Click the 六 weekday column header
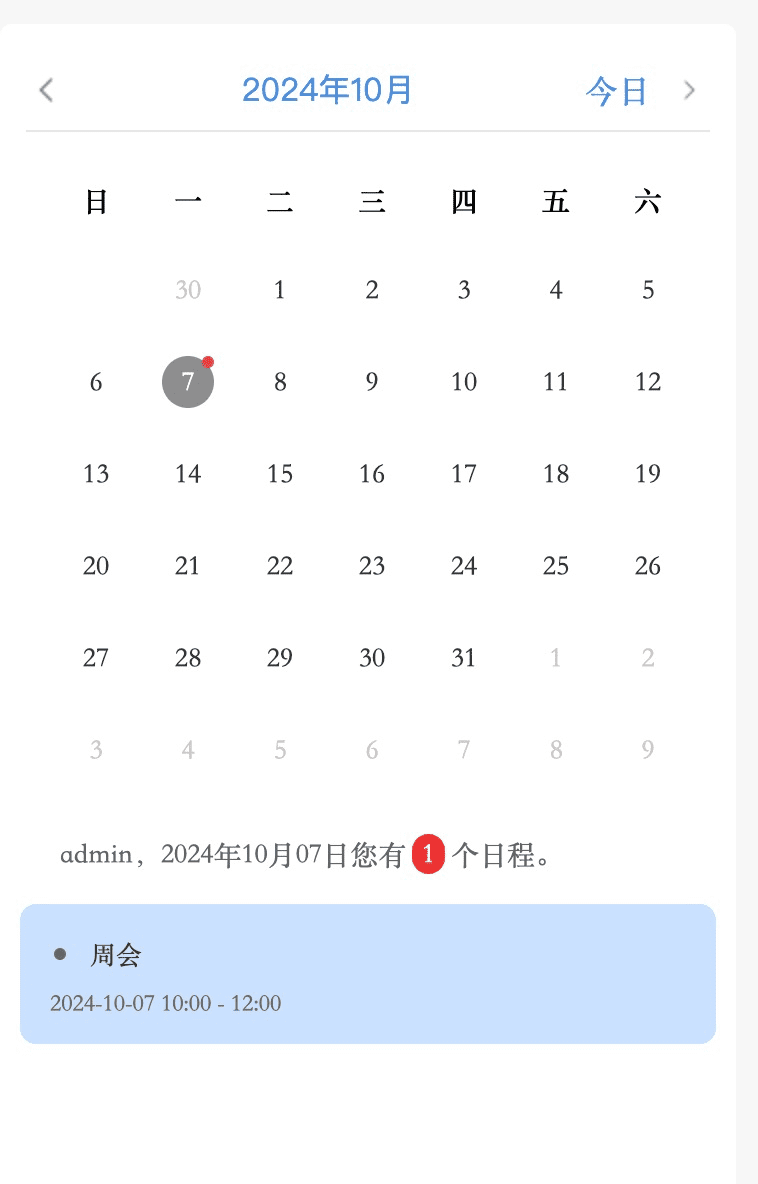The image size is (758, 1184). coord(647,201)
